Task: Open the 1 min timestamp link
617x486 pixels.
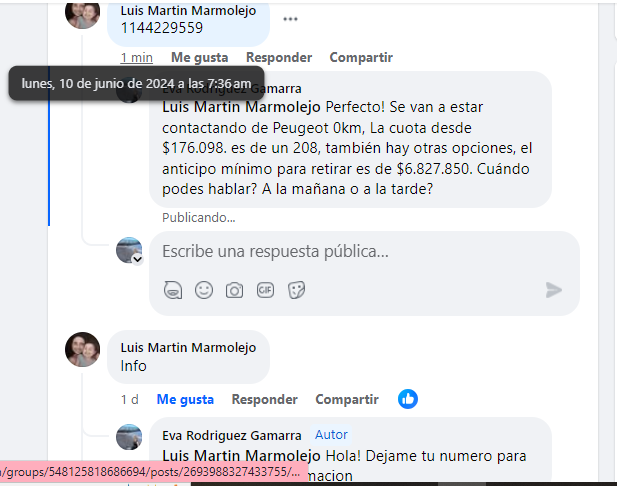Action: (x=135, y=58)
